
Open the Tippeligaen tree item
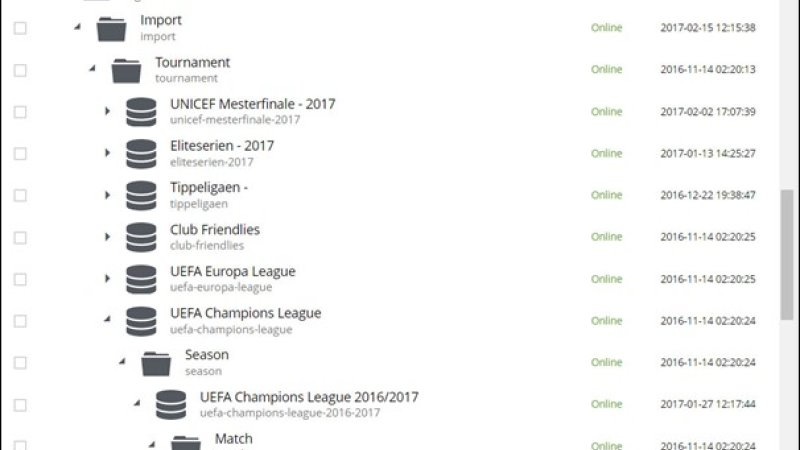click(x=209, y=188)
